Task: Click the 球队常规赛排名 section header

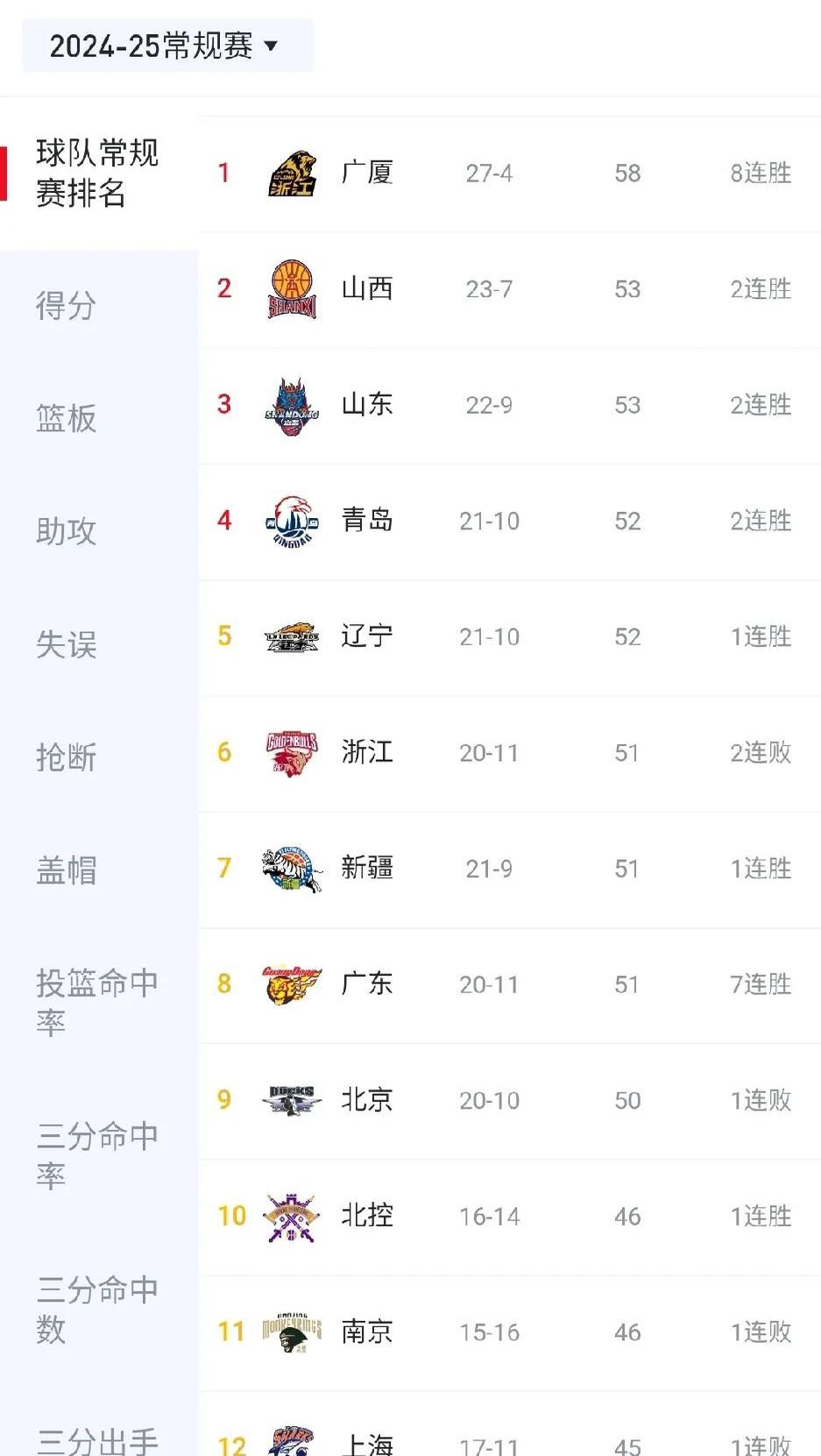Action: 98,172
